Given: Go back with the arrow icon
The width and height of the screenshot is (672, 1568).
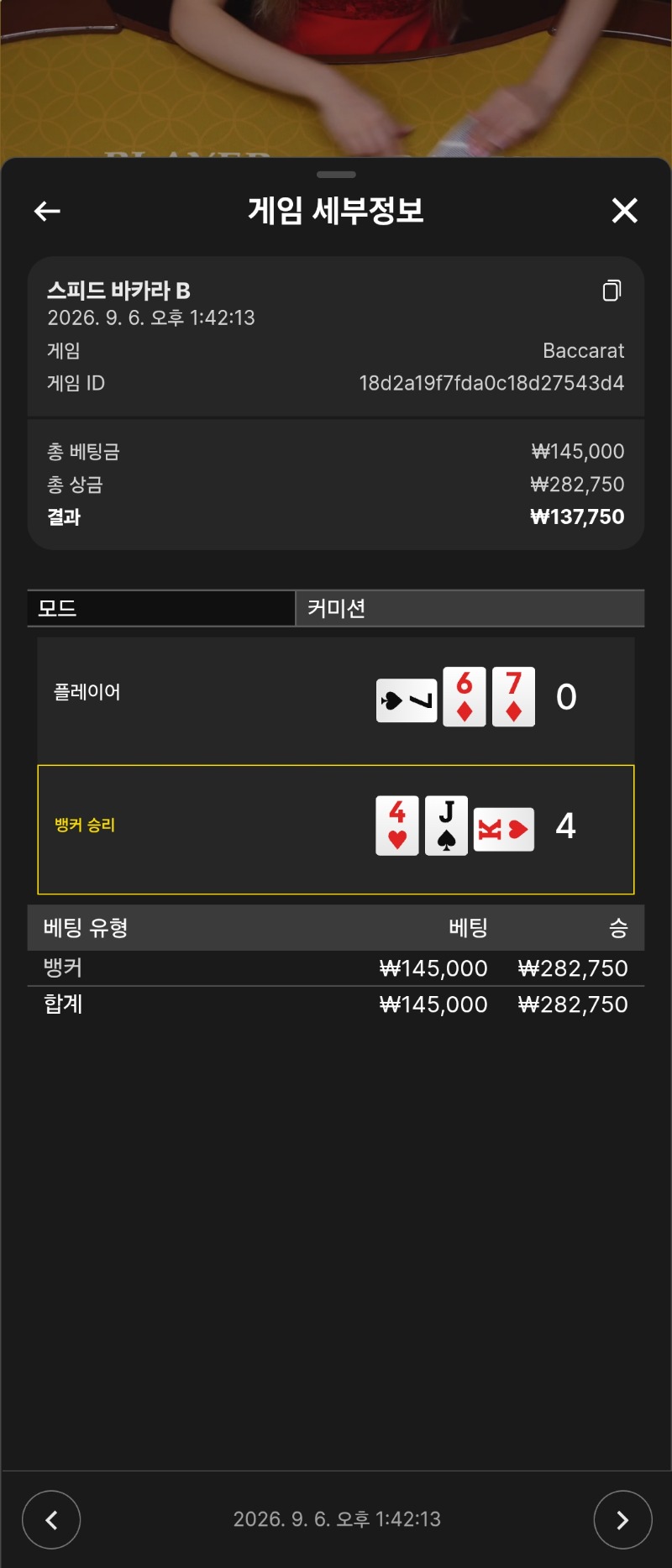Looking at the screenshot, I should pyautogui.click(x=47, y=211).
